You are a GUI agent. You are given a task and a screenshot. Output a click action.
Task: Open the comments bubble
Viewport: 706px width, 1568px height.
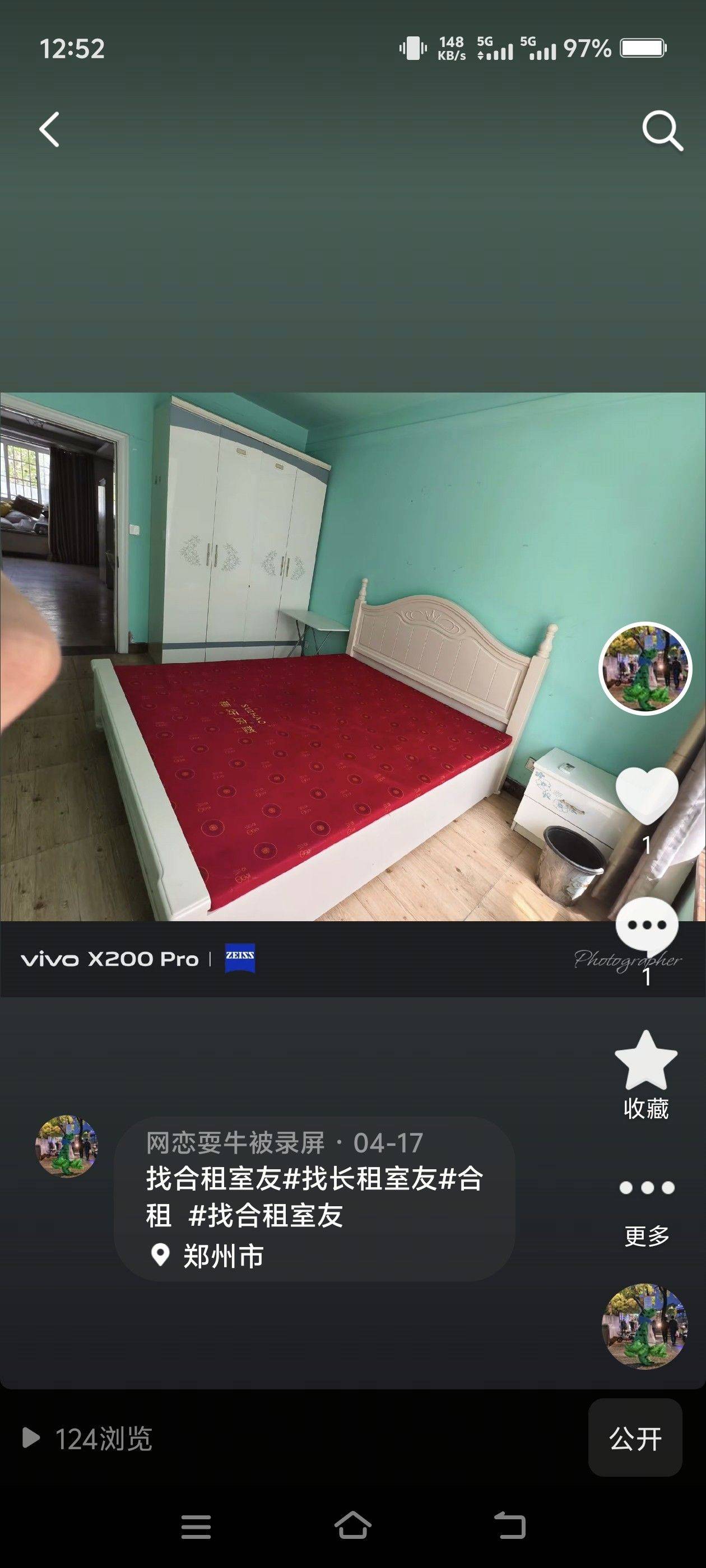point(646,926)
